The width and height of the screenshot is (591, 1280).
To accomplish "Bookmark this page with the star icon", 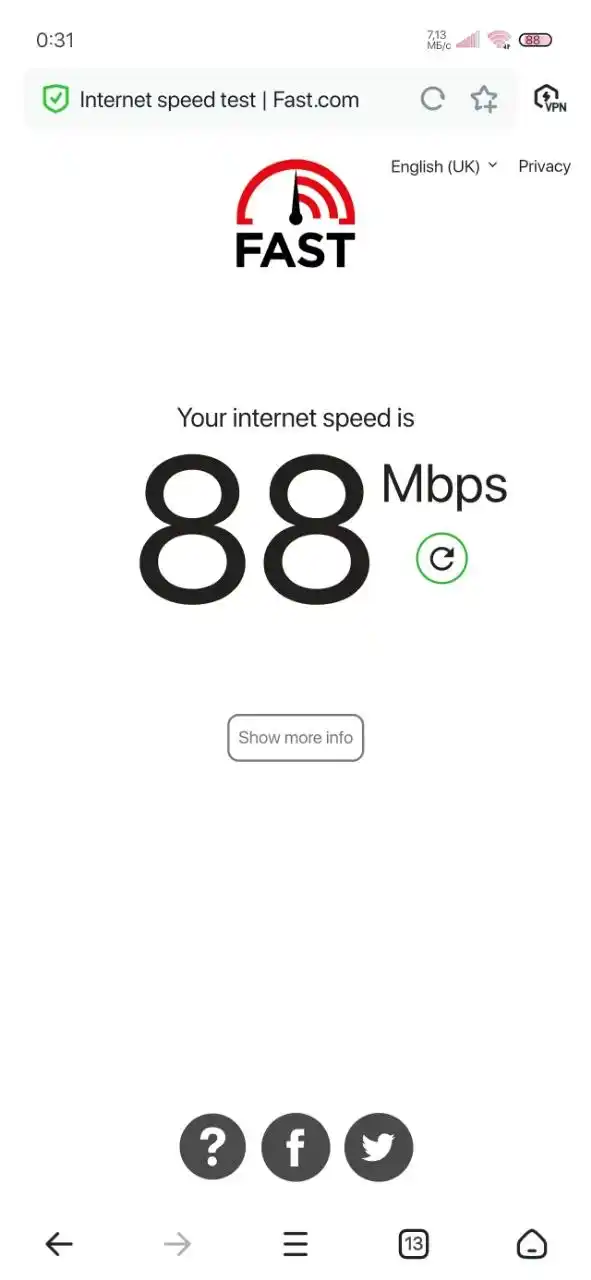I will tap(484, 99).
